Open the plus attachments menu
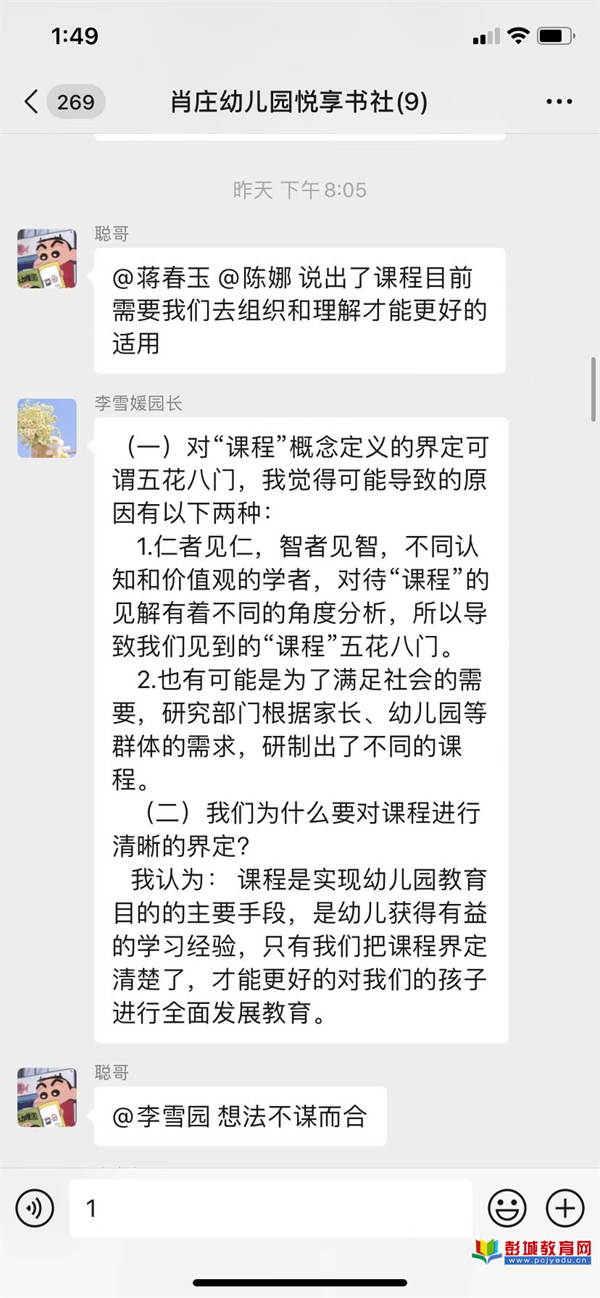 (565, 1208)
